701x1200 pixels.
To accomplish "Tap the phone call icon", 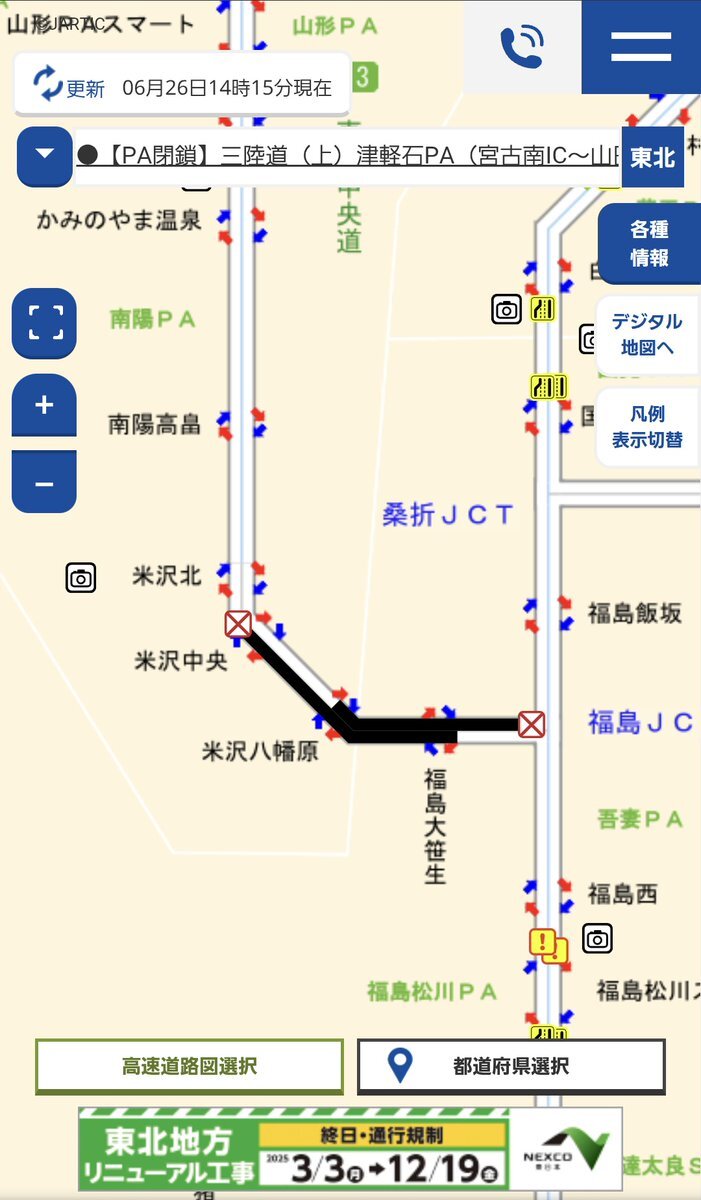I will [521, 46].
